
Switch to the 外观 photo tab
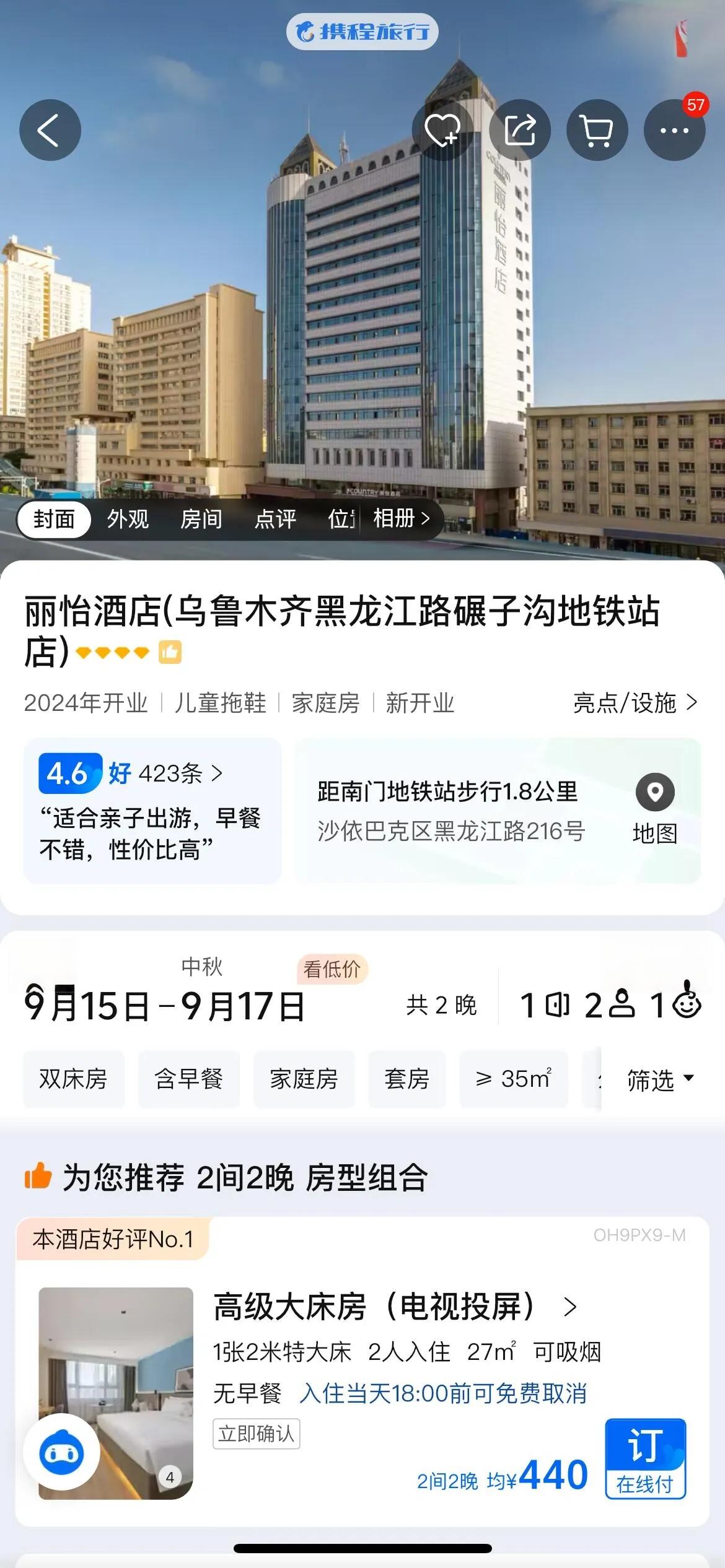[x=128, y=518]
